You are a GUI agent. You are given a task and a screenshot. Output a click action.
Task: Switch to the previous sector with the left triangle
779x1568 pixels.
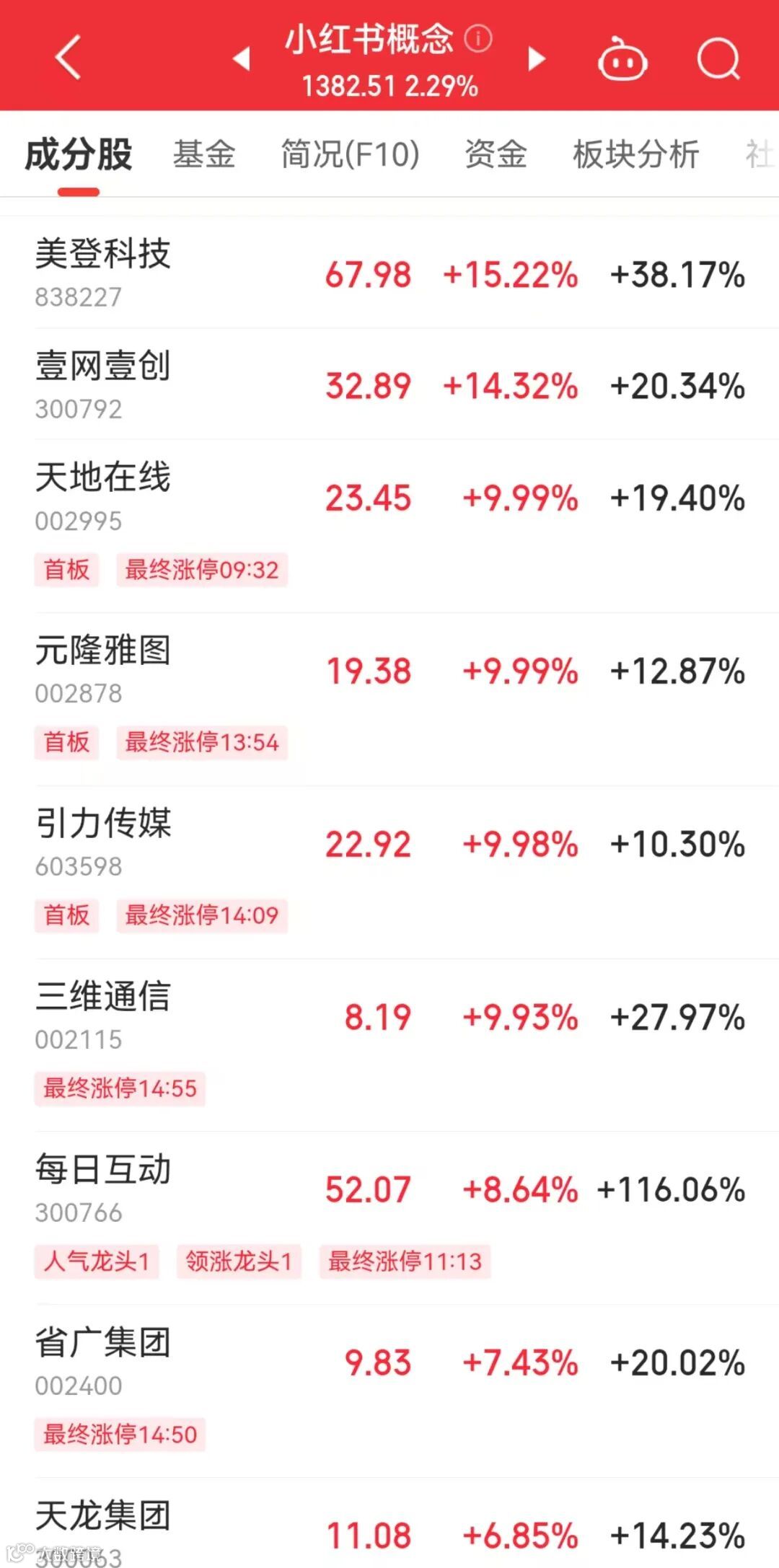pyautogui.click(x=242, y=58)
